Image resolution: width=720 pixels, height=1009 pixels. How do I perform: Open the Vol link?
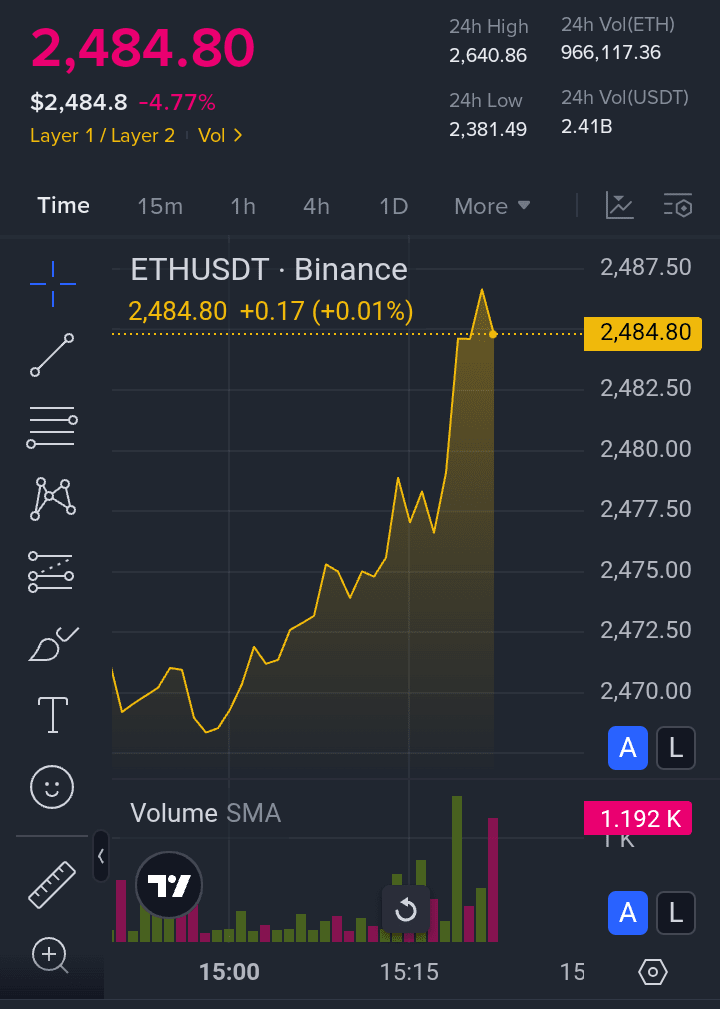tap(220, 135)
